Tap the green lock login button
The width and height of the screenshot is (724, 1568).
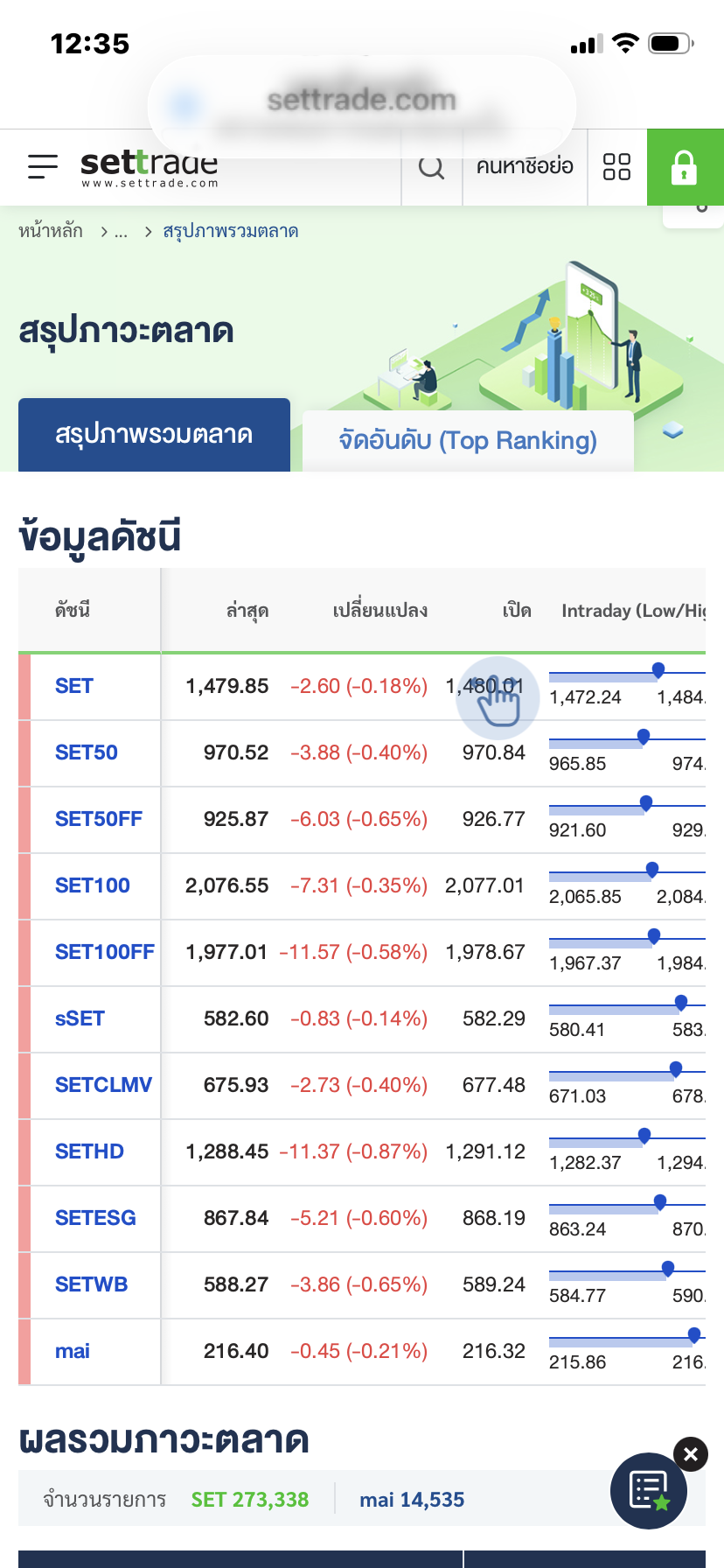(685, 167)
